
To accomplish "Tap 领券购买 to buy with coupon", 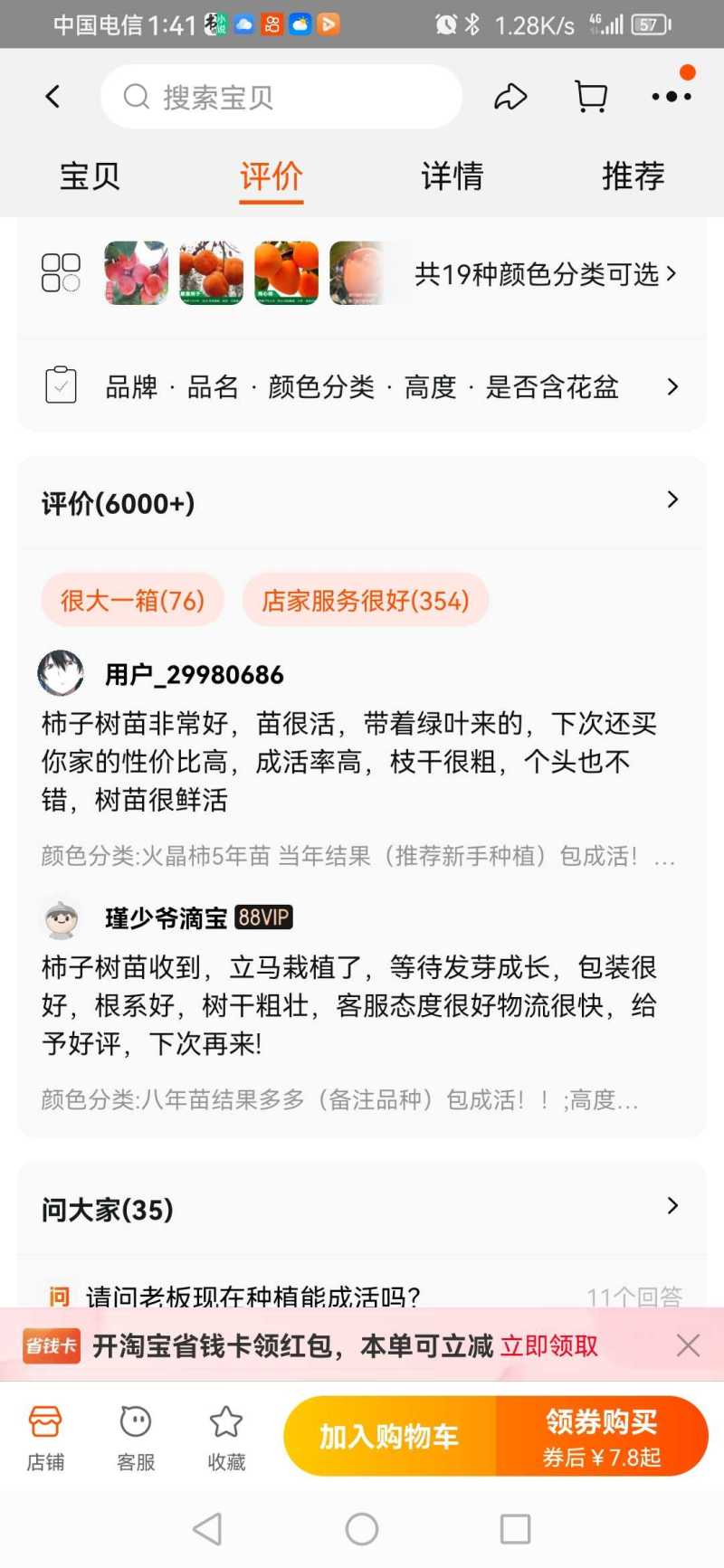I will tap(602, 1436).
